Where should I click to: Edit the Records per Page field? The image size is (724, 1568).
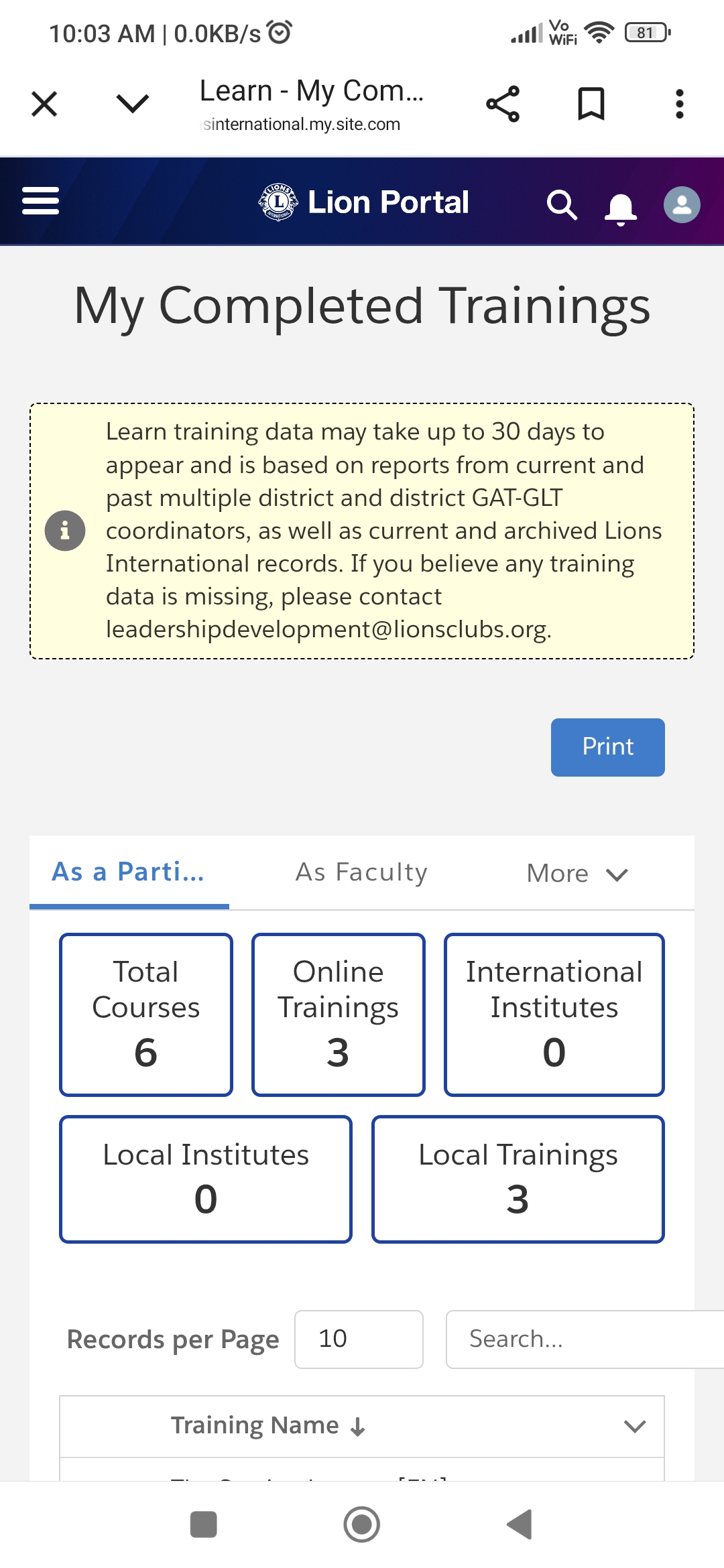tap(359, 1339)
